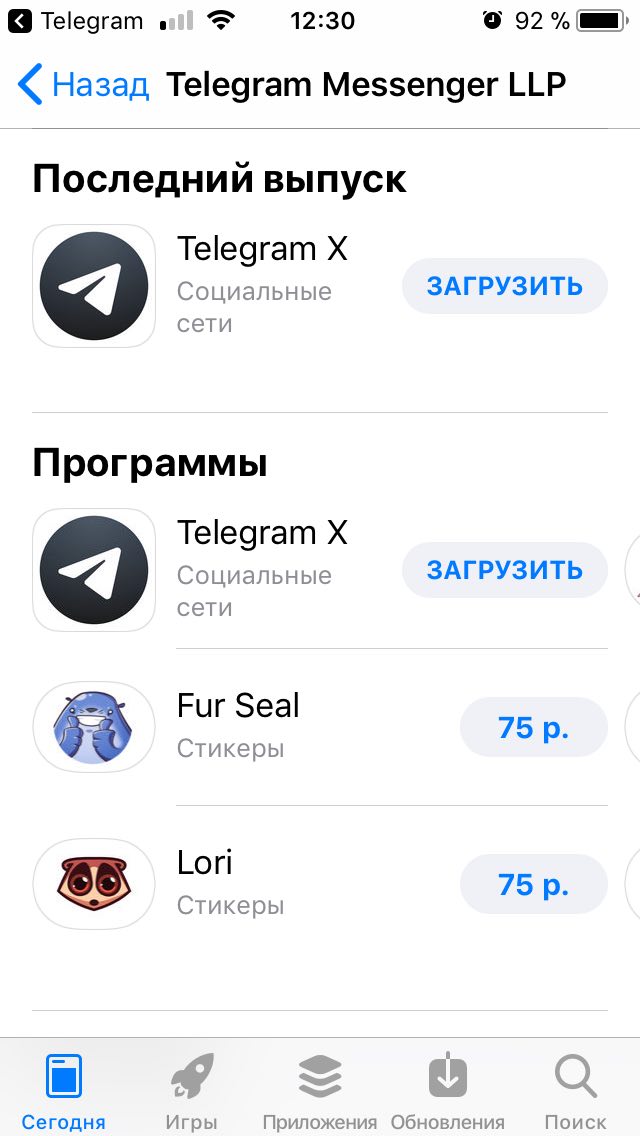Buy Fur Seal stickers for 75 р.
Image resolution: width=640 pixels, height=1136 pixels.
pos(533,728)
